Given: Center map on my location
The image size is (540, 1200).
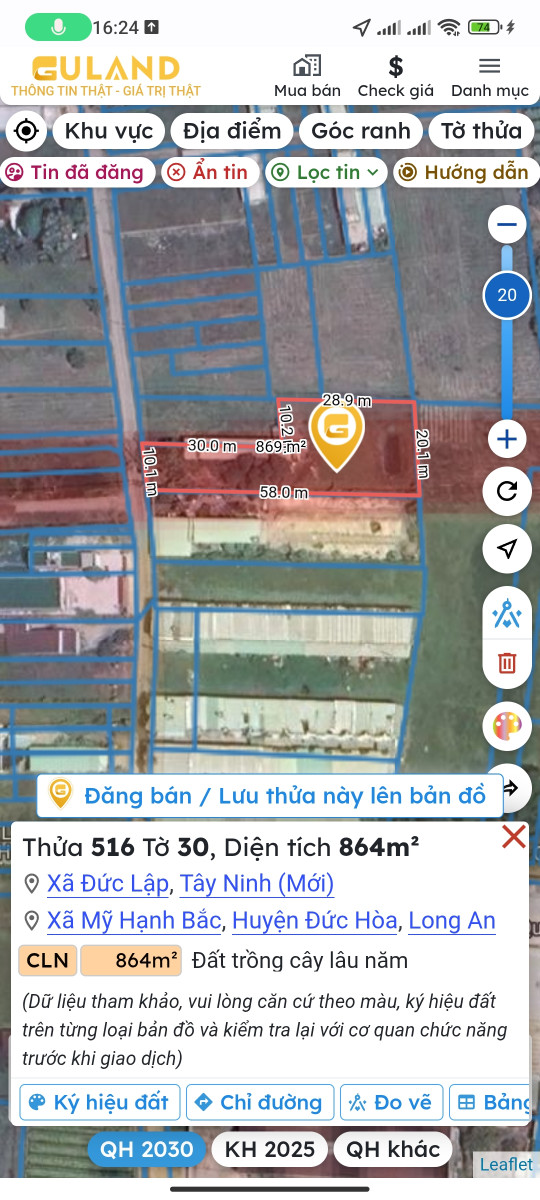Looking at the screenshot, I should (27, 131).
